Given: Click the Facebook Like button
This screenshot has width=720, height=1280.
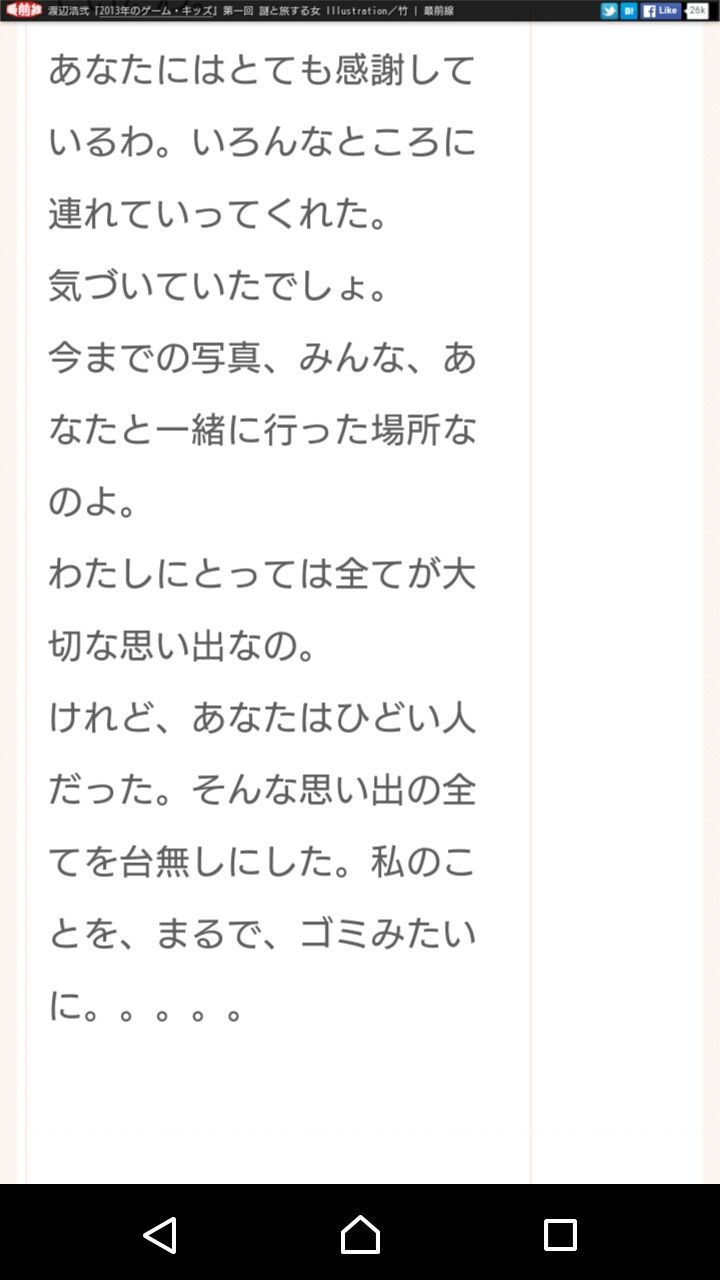Looking at the screenshot, I should tap(665, 11).
